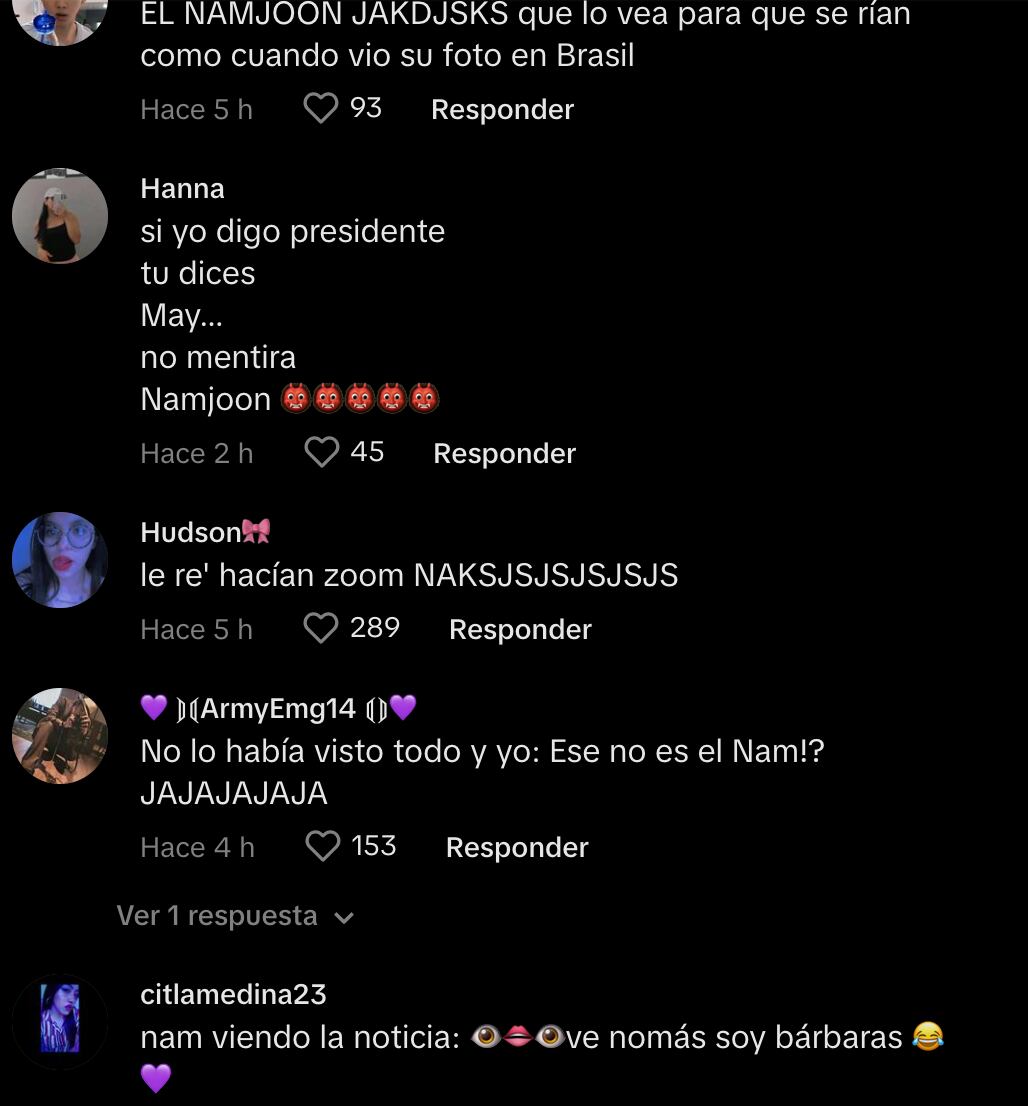Tap Responder under Hudson's comment
1028x1106 pixels.
pyautogui.click(x=520, y=628)
